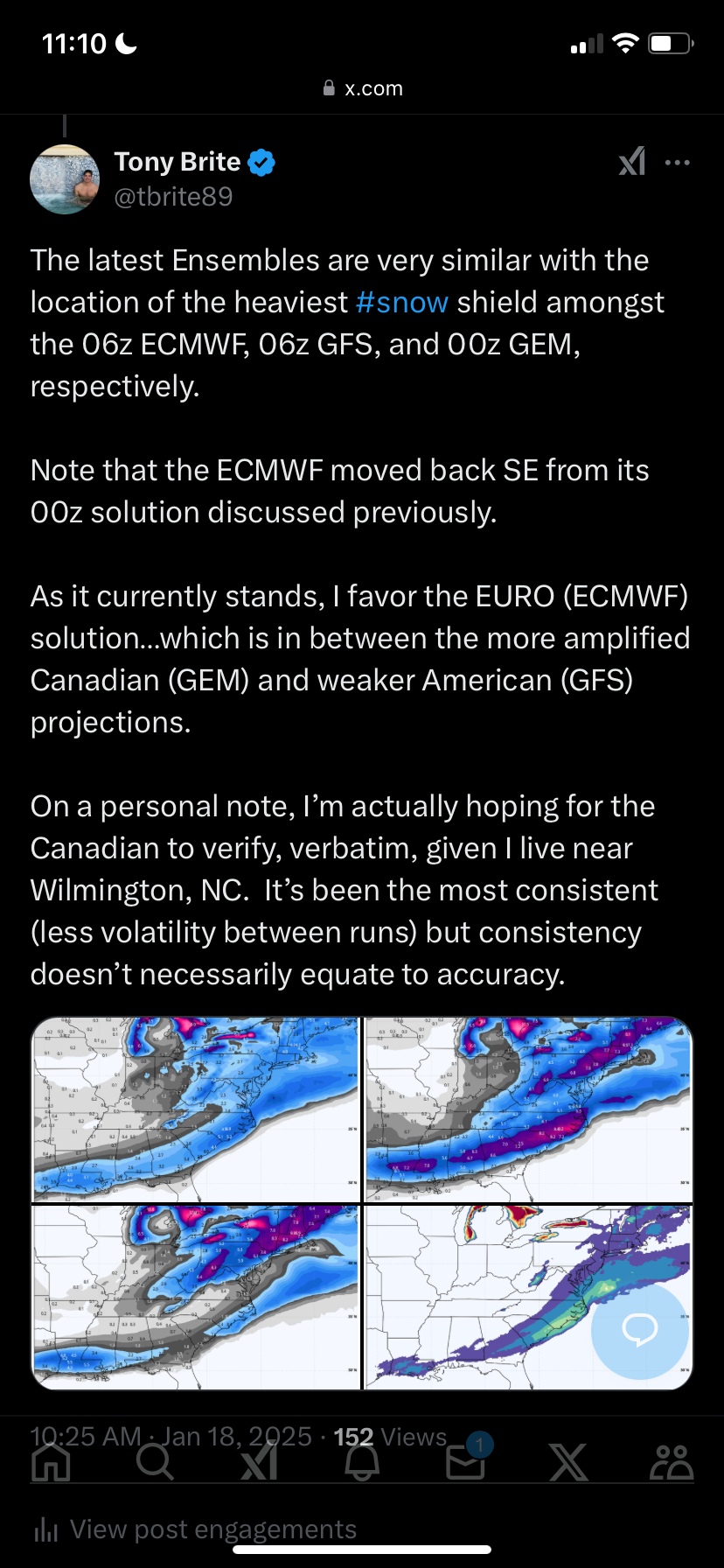Image resolution: width=724 pixels, height=1568 pixels.
Task: Open Messages with one unread badge
Action: click(467, 1459)
